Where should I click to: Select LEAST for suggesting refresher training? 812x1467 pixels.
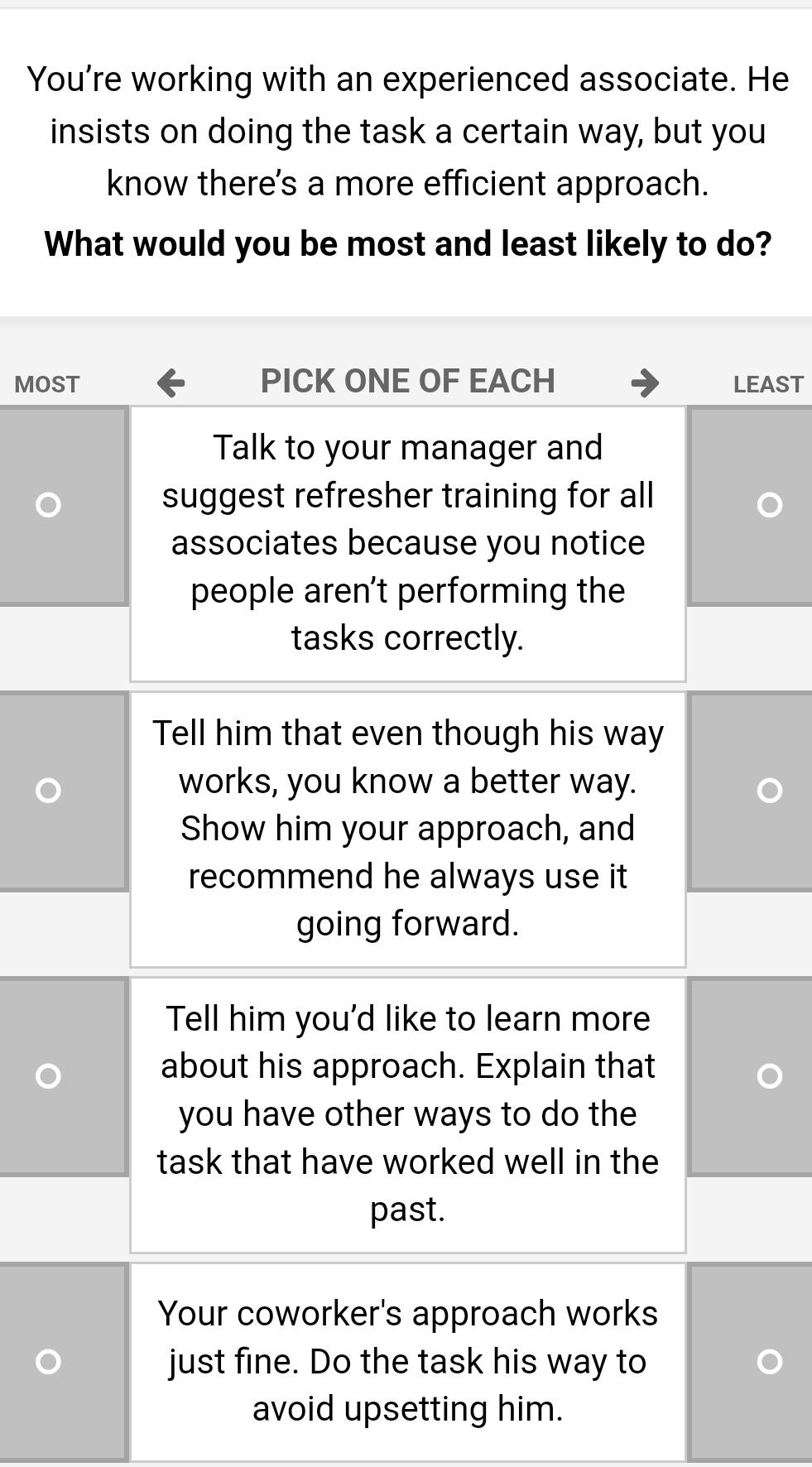[x=769, y=504]
